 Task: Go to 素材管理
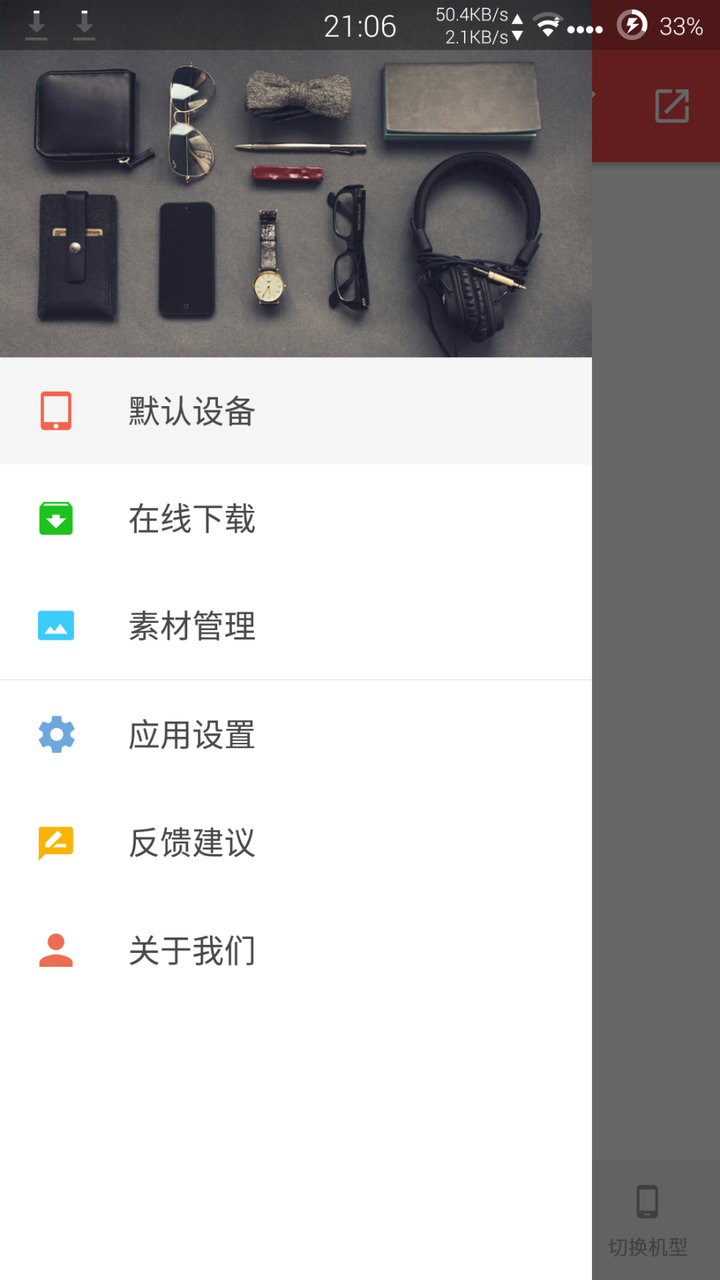(x=192, y=627)
